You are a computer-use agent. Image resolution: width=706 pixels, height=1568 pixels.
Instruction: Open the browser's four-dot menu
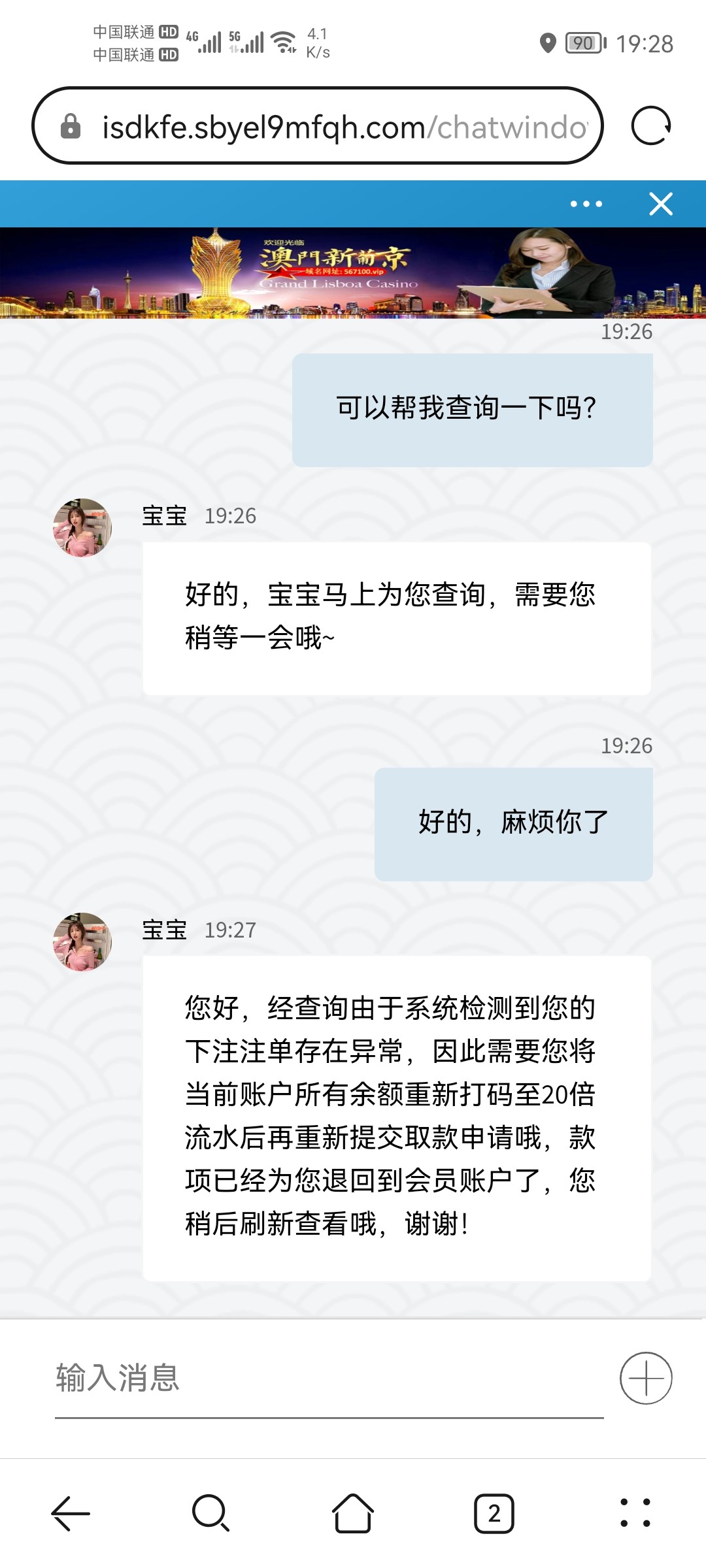635,1513
